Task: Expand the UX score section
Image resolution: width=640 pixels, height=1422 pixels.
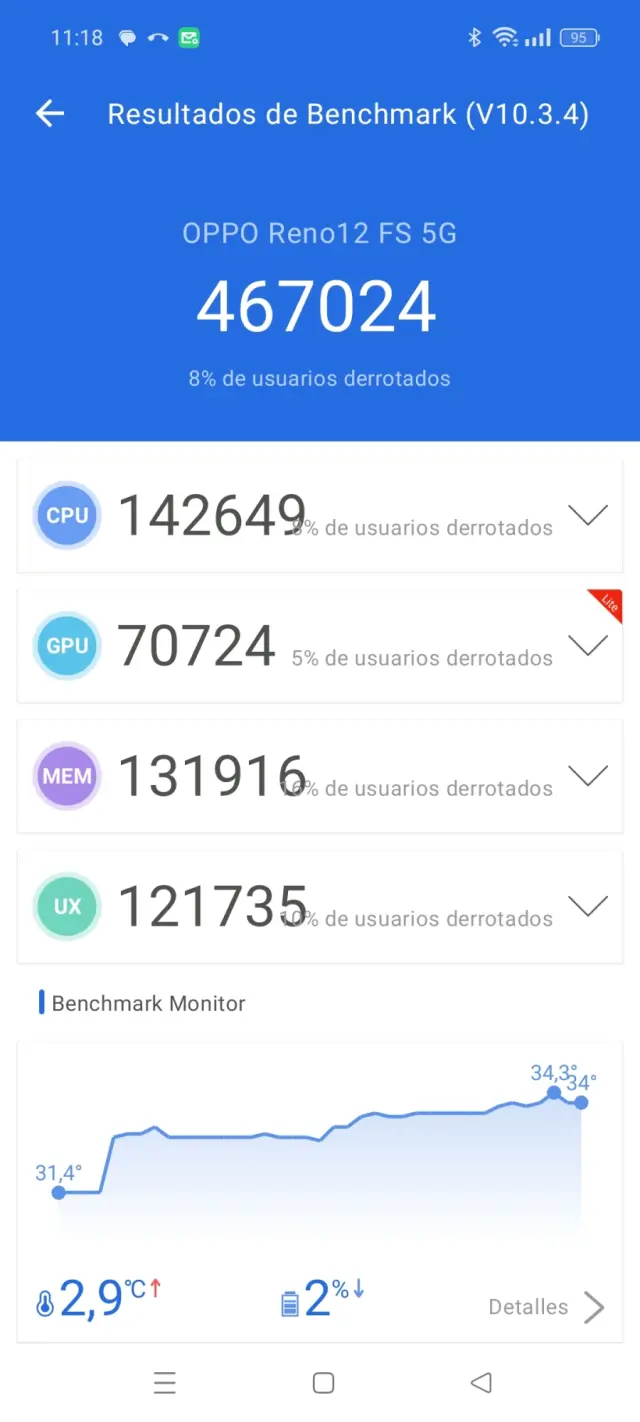Action: 587,906
